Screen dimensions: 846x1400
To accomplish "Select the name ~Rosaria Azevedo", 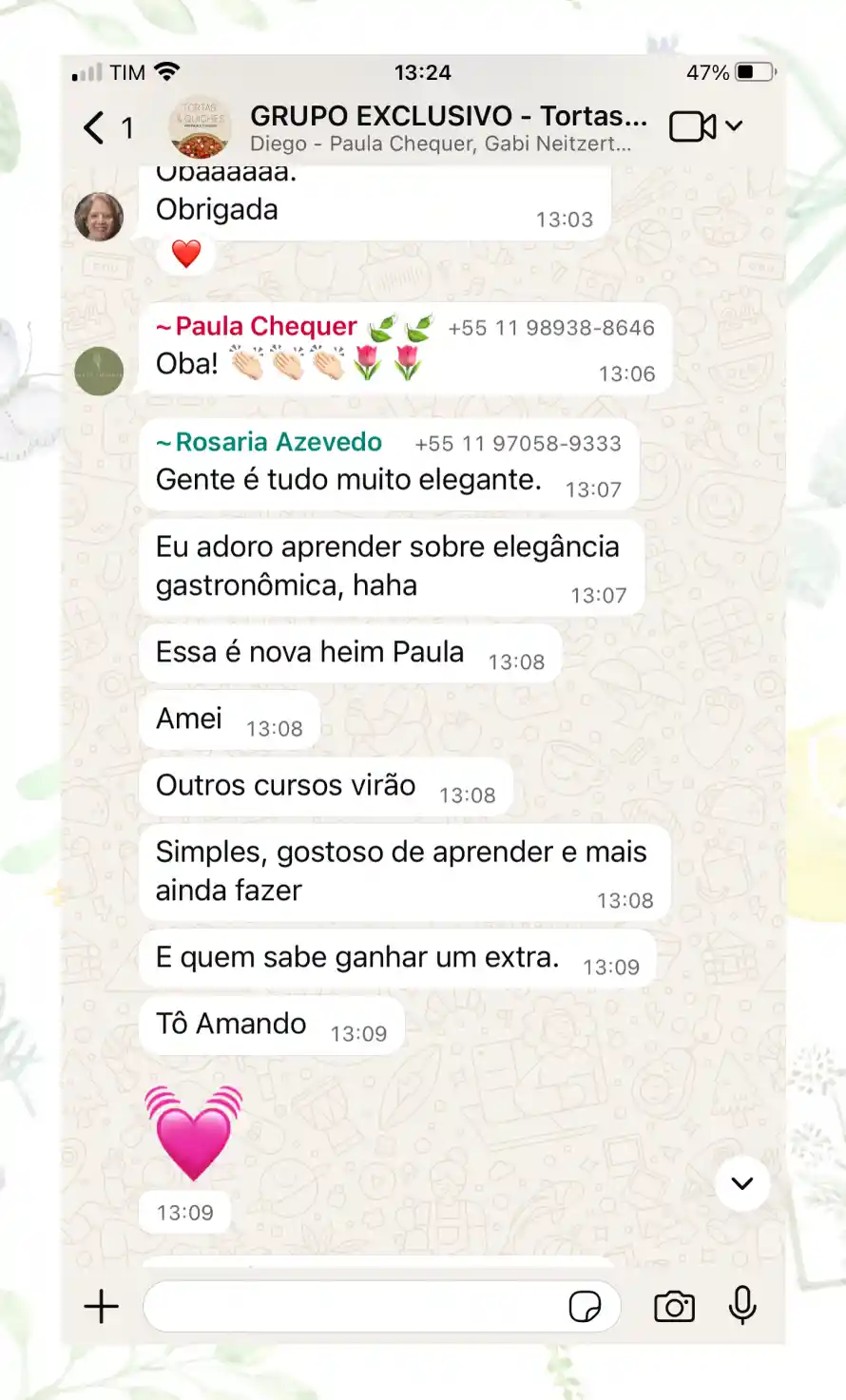I will [267, 442].
